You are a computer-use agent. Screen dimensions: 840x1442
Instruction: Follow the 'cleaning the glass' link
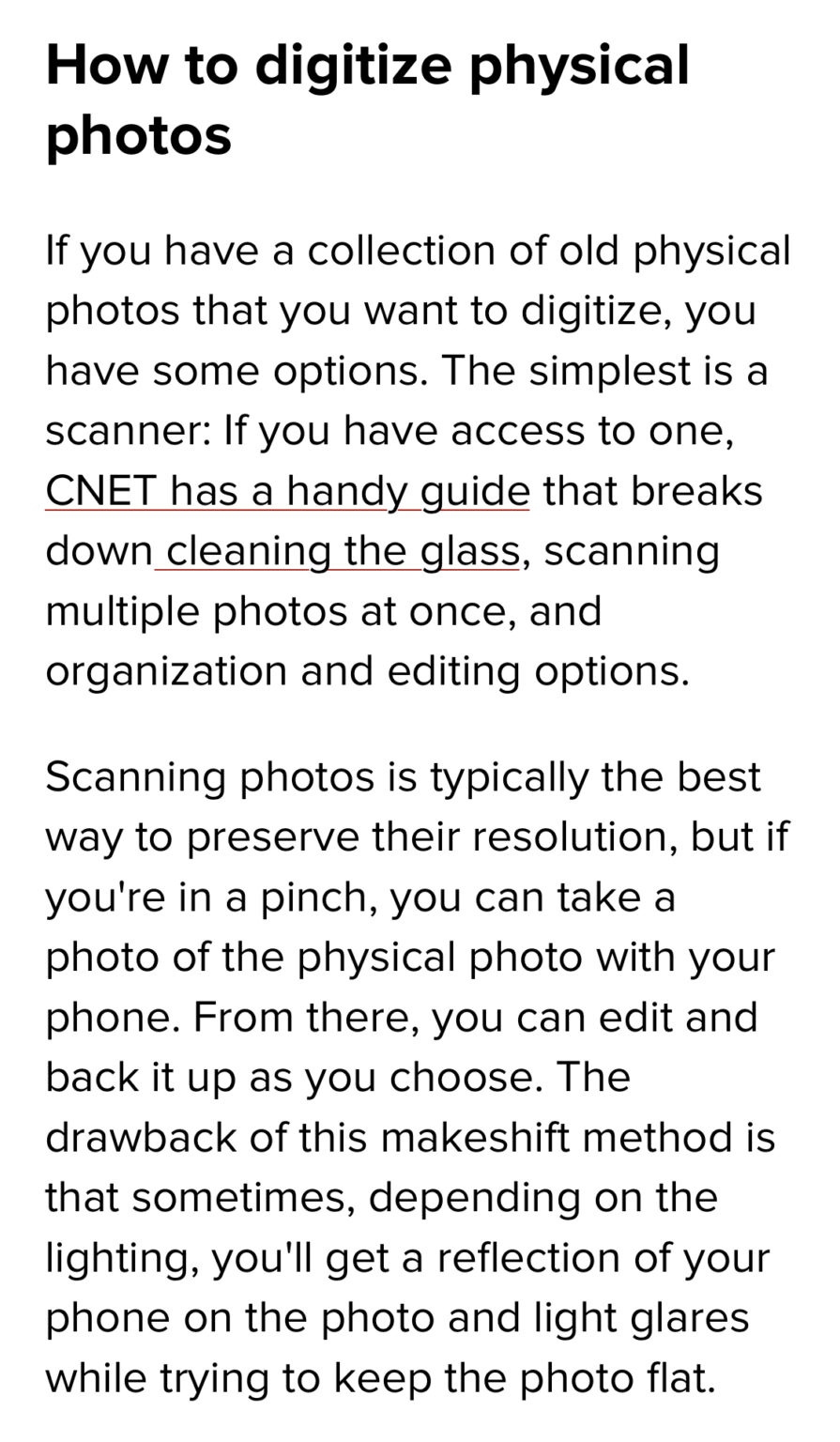[x=338, y=551]
